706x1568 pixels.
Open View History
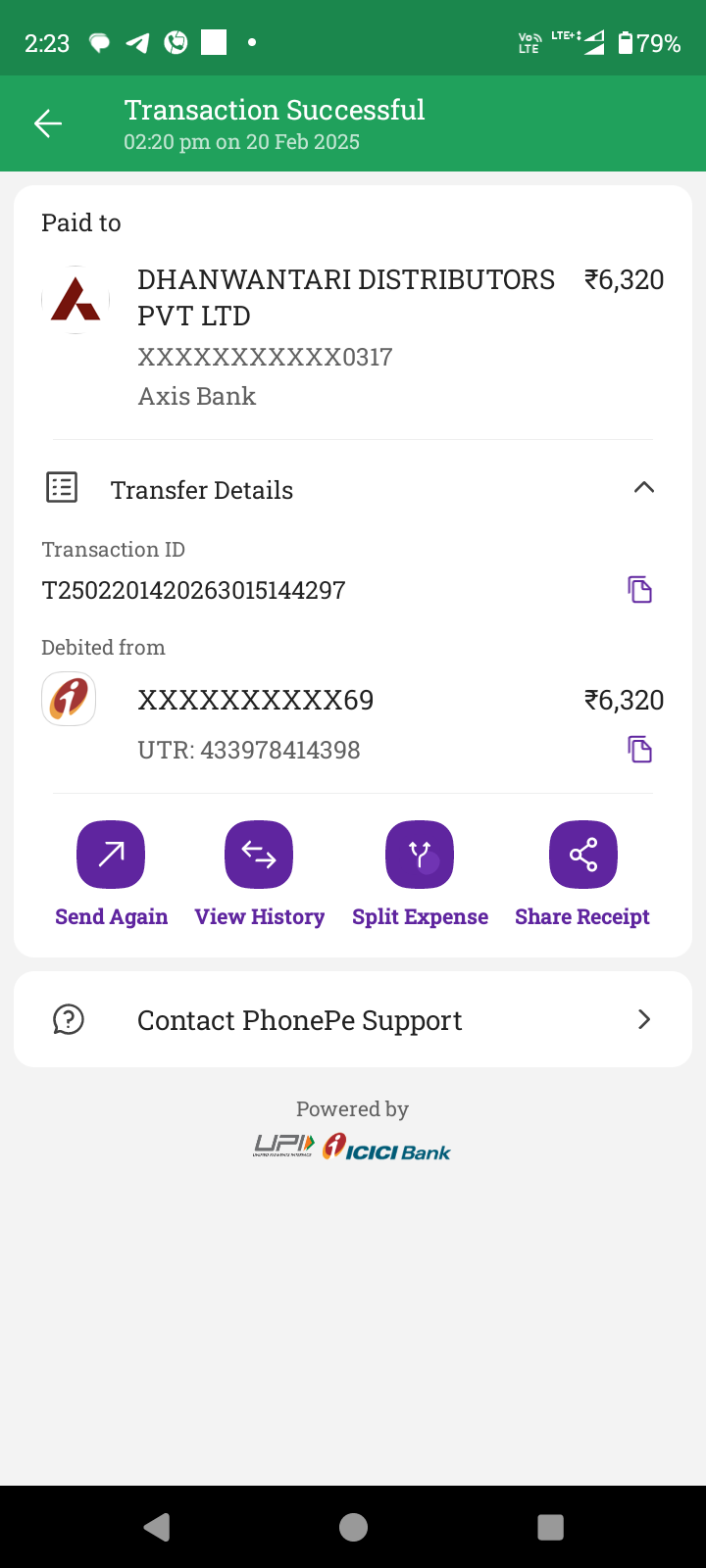pos(259,874)
